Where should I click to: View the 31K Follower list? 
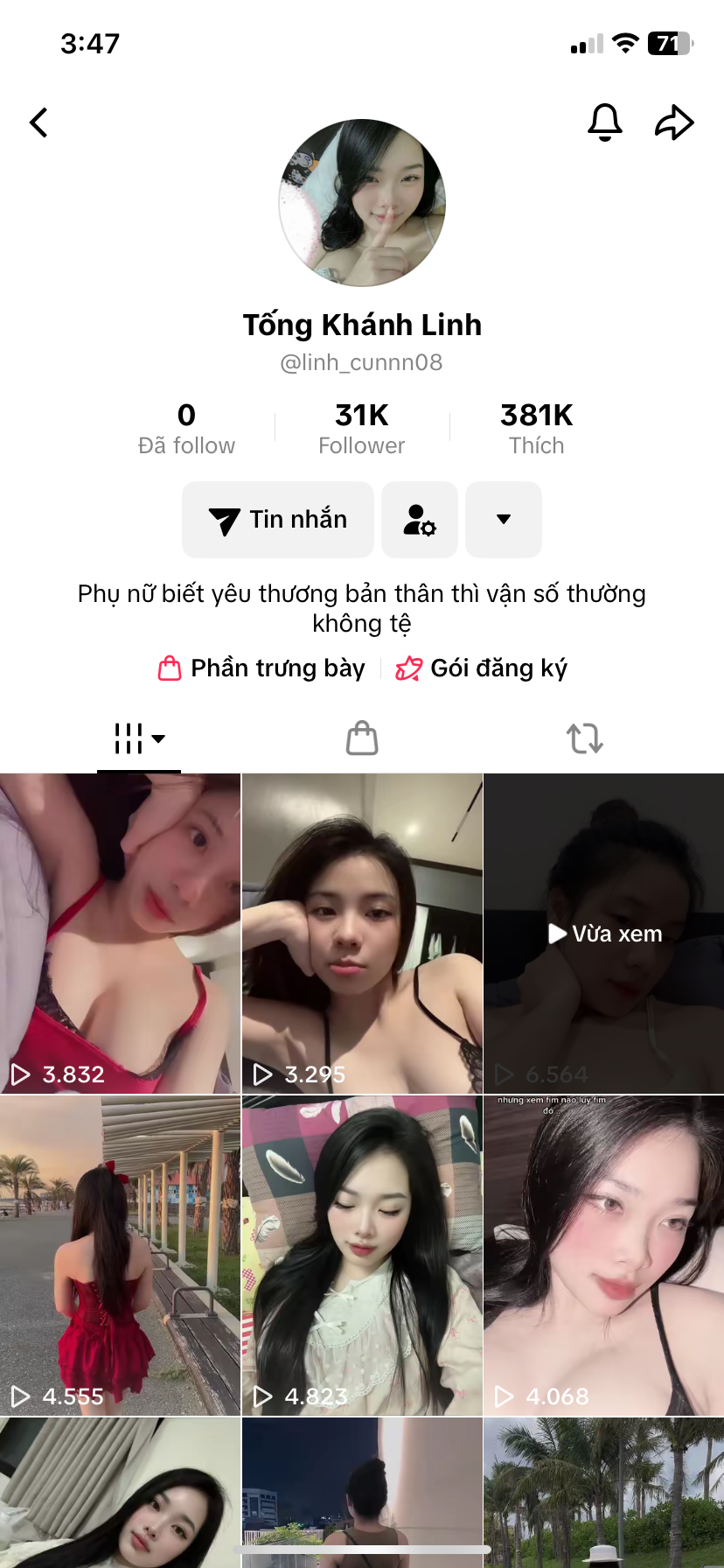(362, 429)
